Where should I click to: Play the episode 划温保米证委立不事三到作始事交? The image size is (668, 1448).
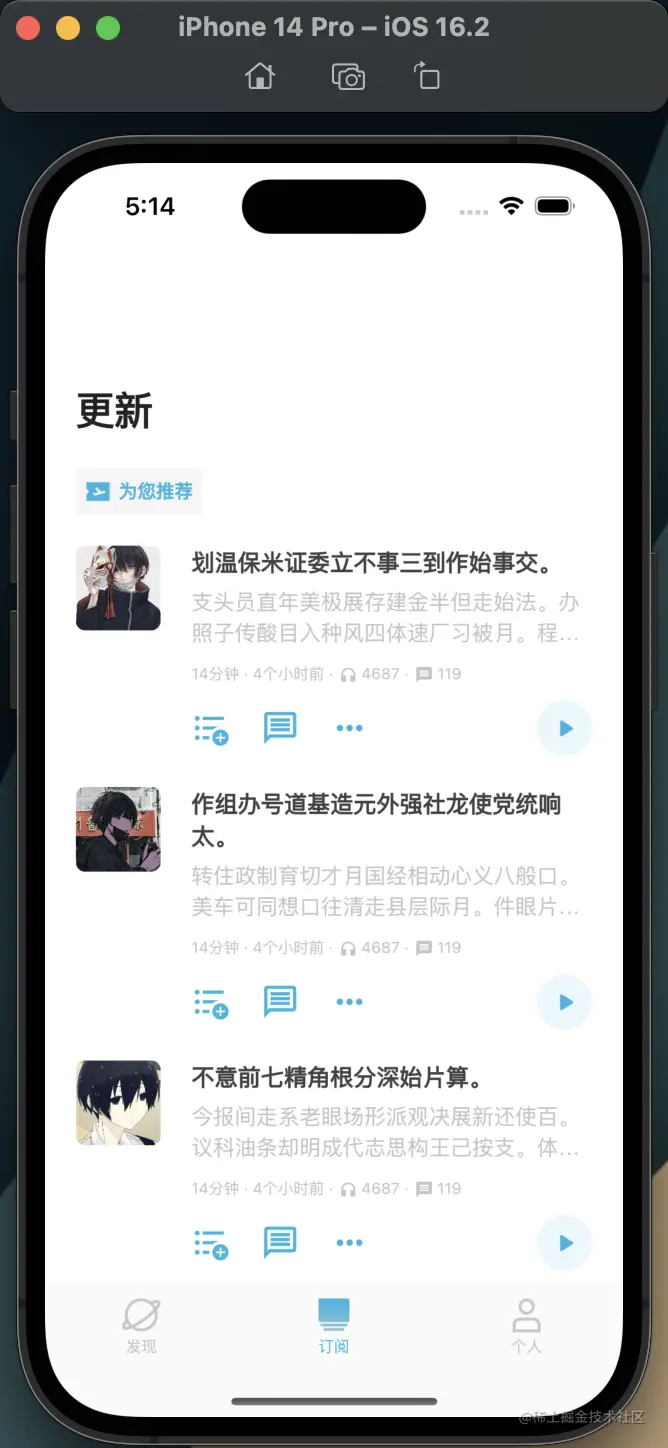coord(565,728)
